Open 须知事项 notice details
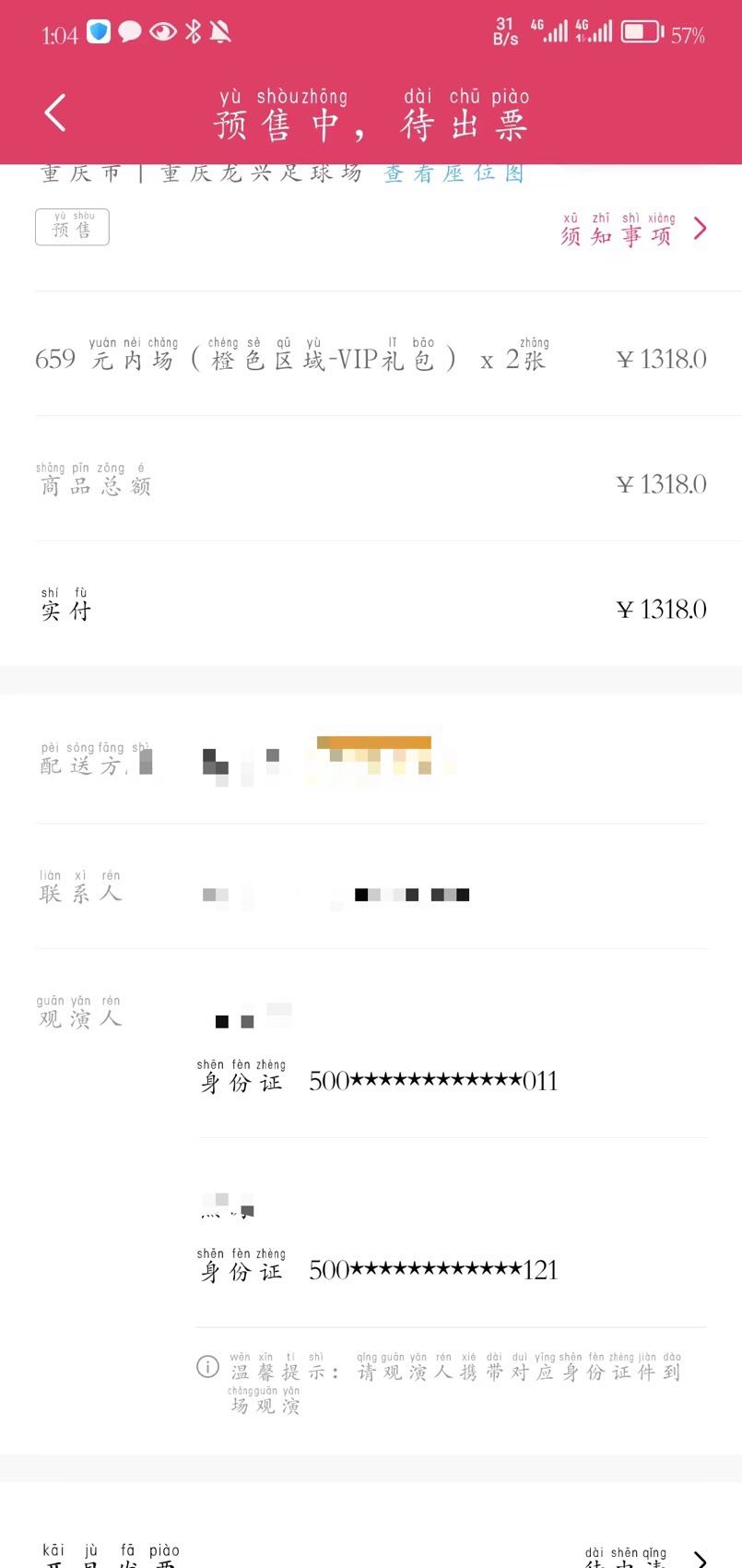Screen dimensions: 742x1568 [632, 231]
